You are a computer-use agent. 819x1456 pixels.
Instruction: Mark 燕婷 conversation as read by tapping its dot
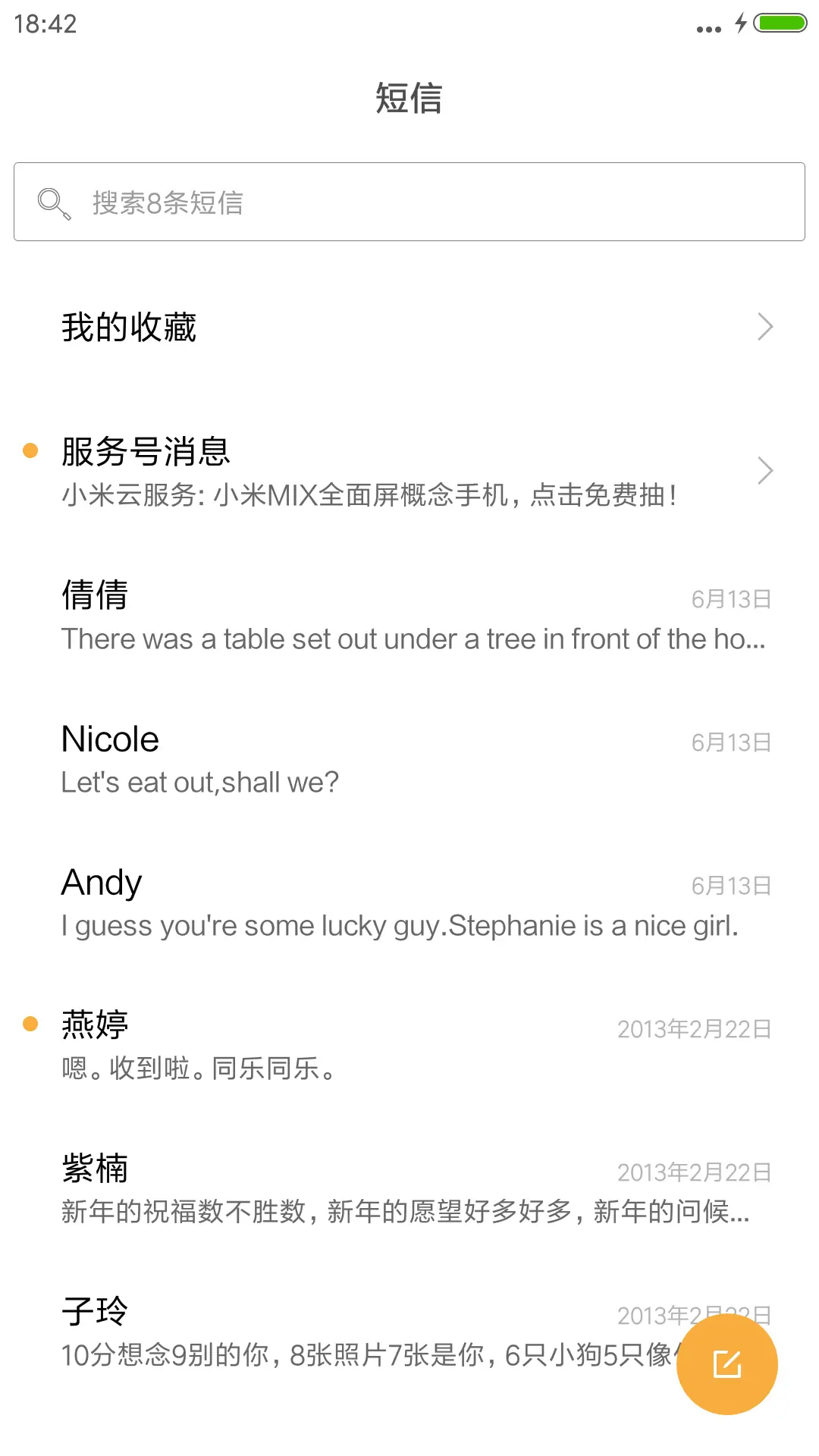tap(30, 1024)
